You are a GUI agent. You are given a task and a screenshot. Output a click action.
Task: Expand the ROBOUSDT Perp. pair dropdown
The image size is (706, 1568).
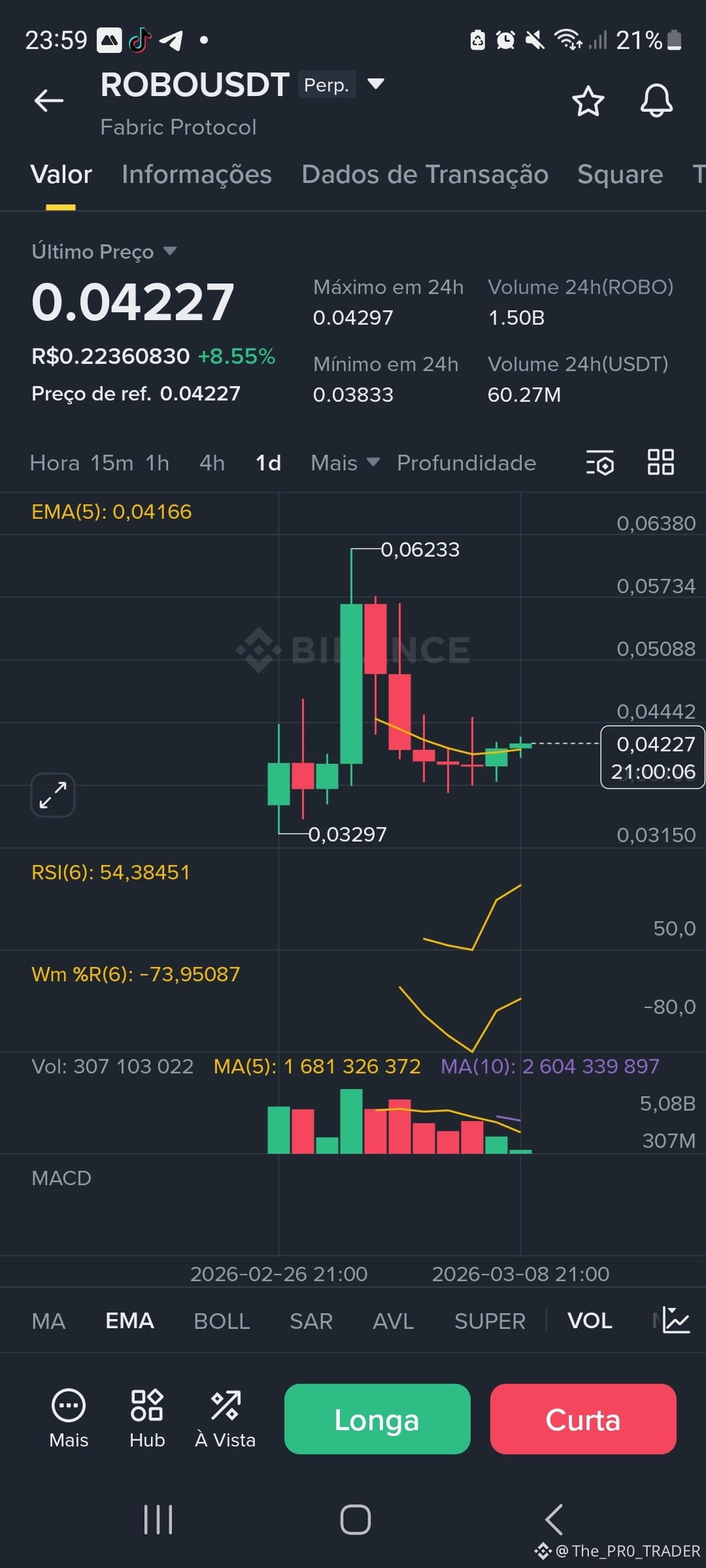coord(375,84)
